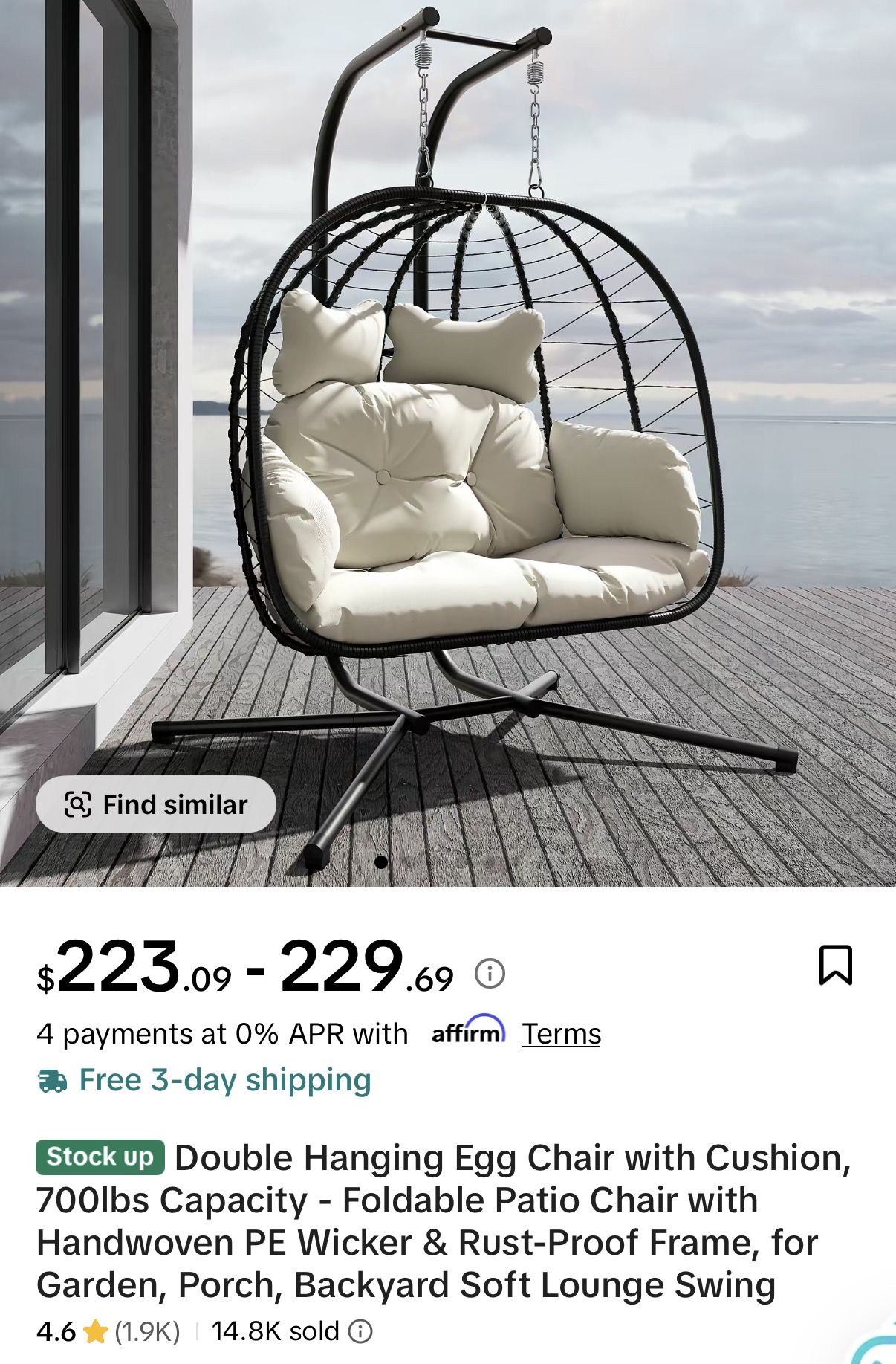Viewport: 896px width, 1364px height.
Task: Open the price range info icon
Action: tap(490, 973)
